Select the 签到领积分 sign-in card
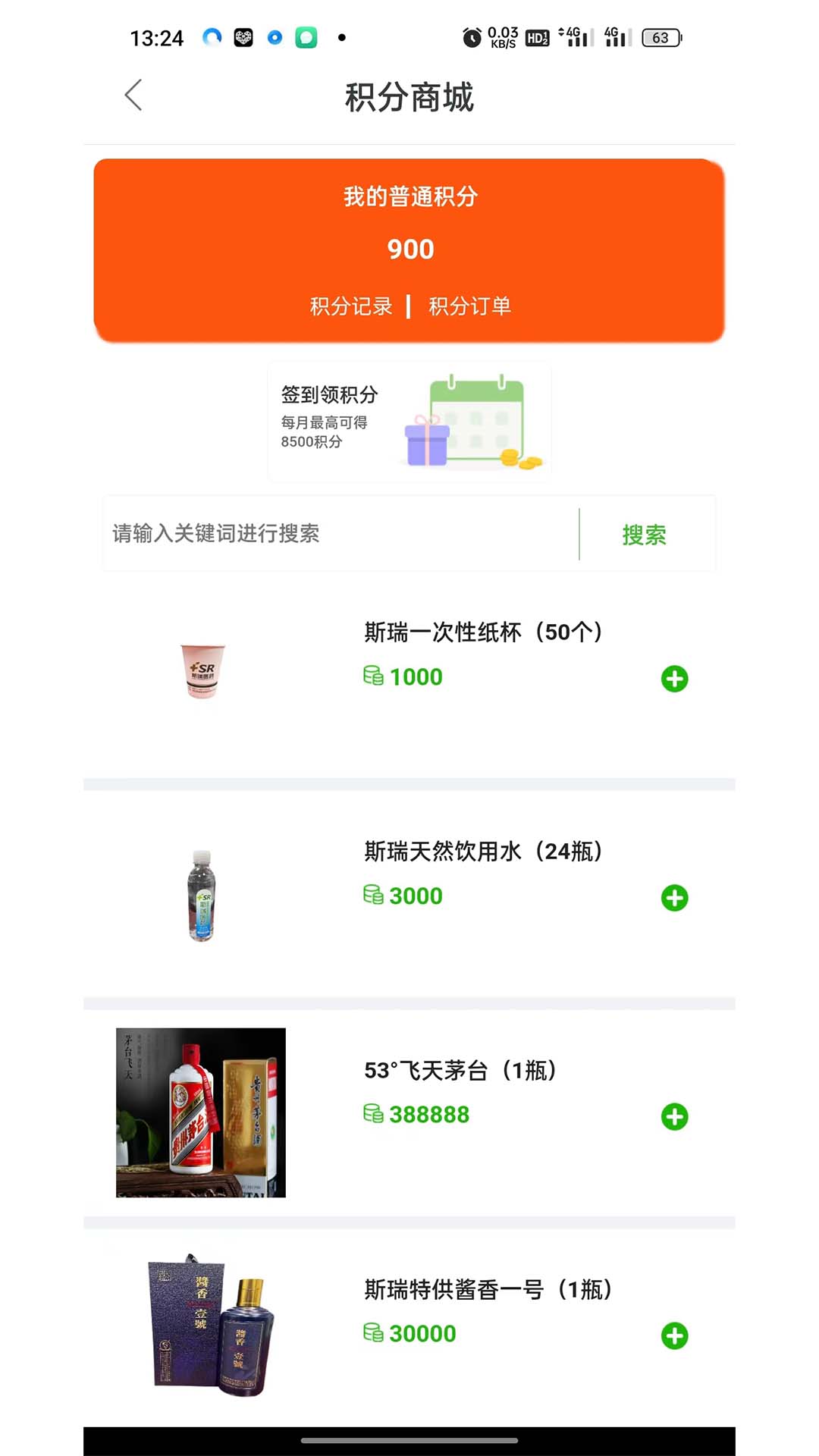 point(409,419)
